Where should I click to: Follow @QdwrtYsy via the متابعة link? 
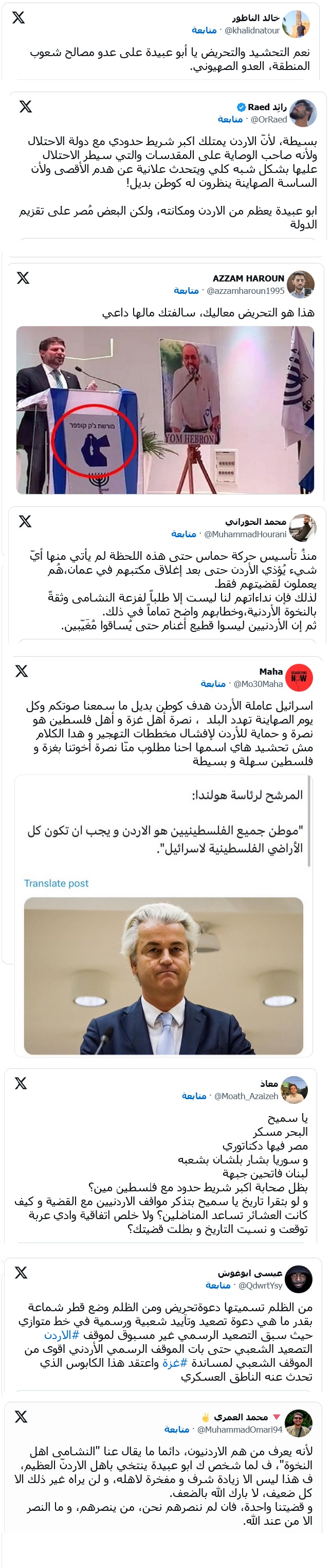point(218,1285)
